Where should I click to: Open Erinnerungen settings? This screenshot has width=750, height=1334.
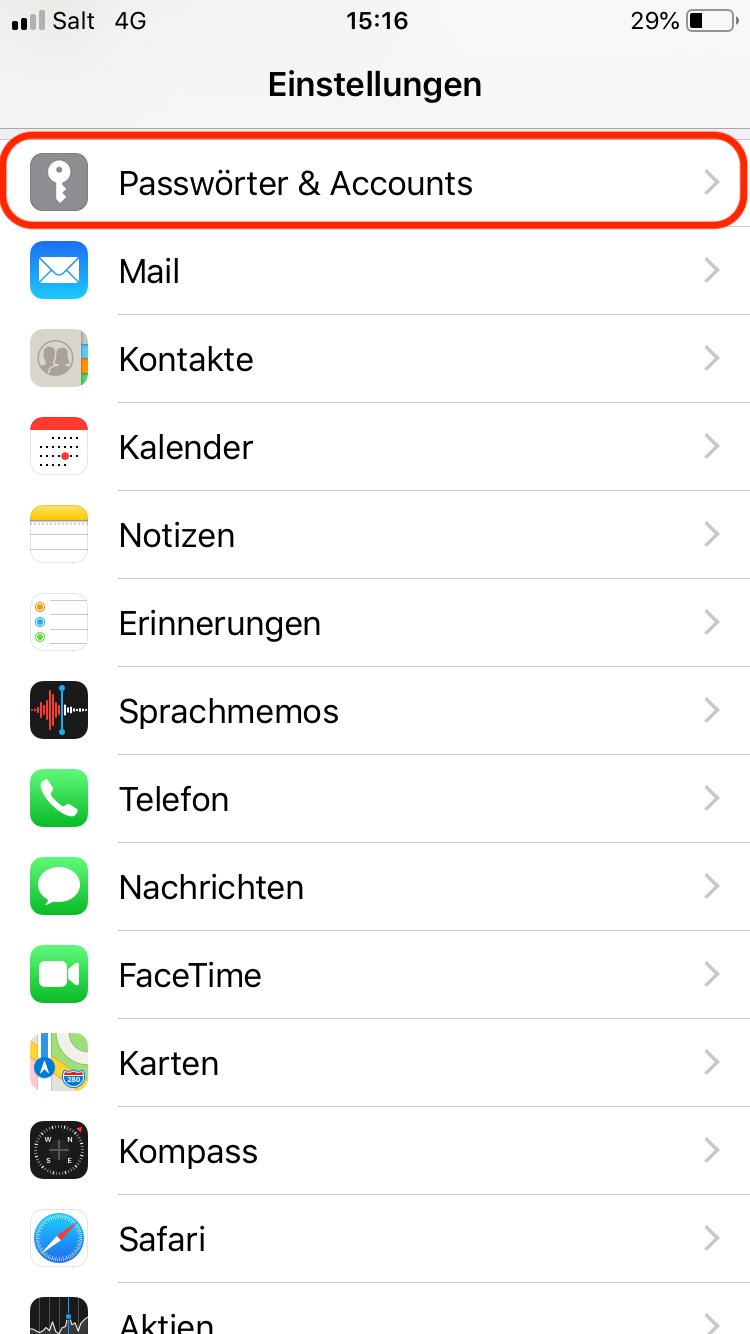point(375,623)
